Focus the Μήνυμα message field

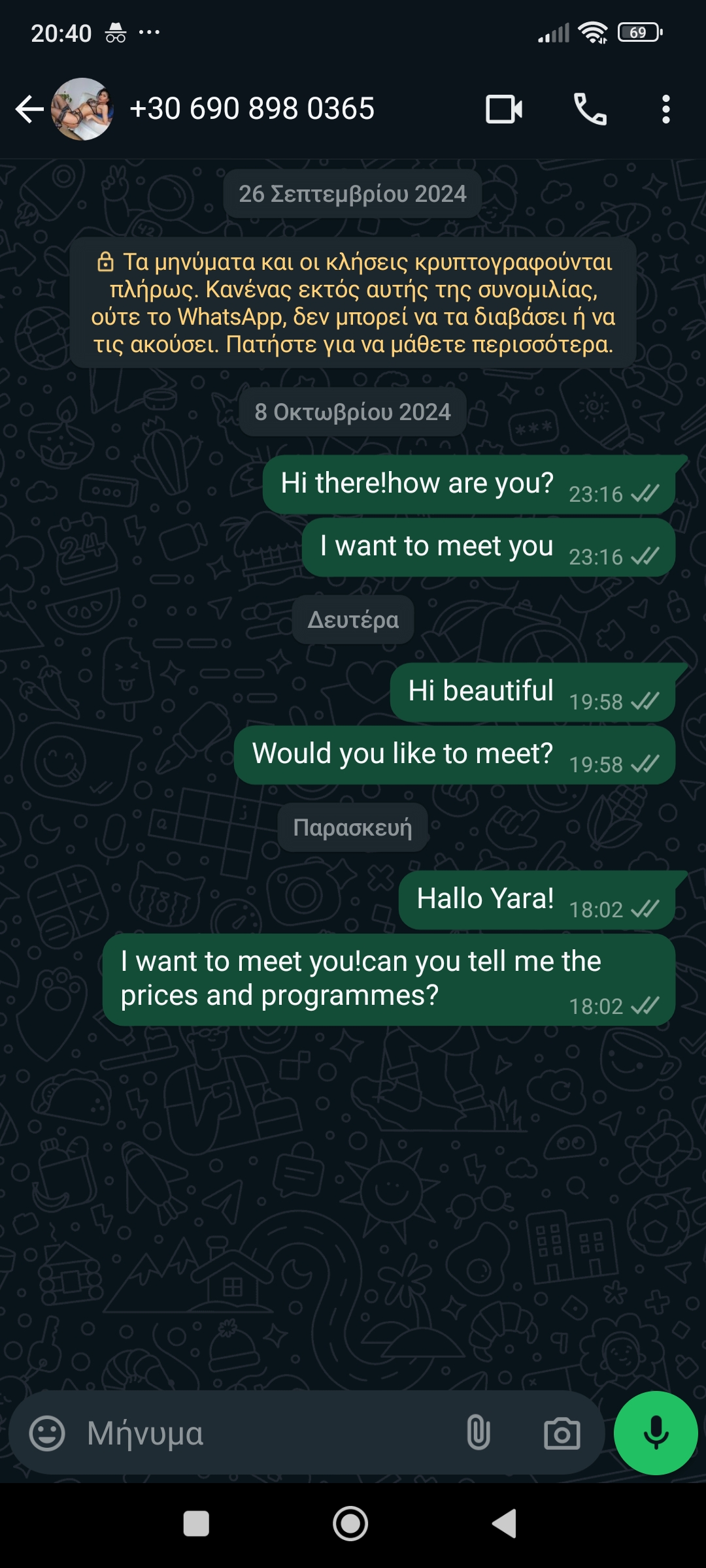coord(261,1434)
